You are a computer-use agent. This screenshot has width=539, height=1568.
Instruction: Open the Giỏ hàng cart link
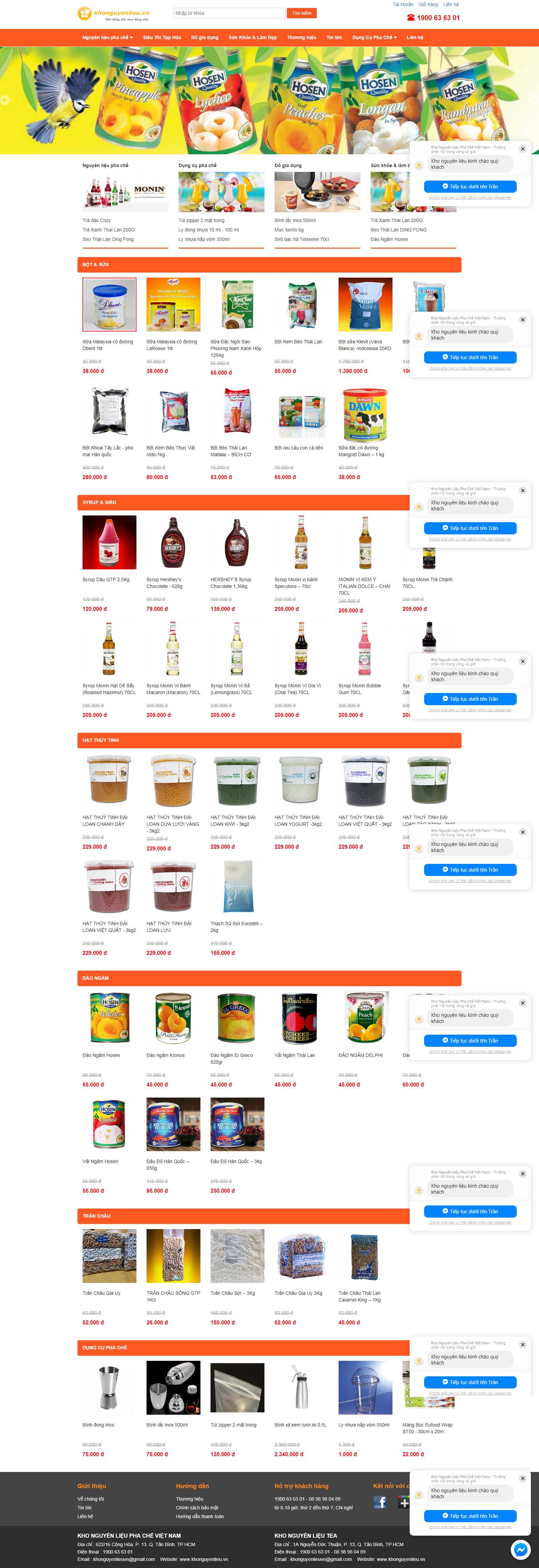428,4
